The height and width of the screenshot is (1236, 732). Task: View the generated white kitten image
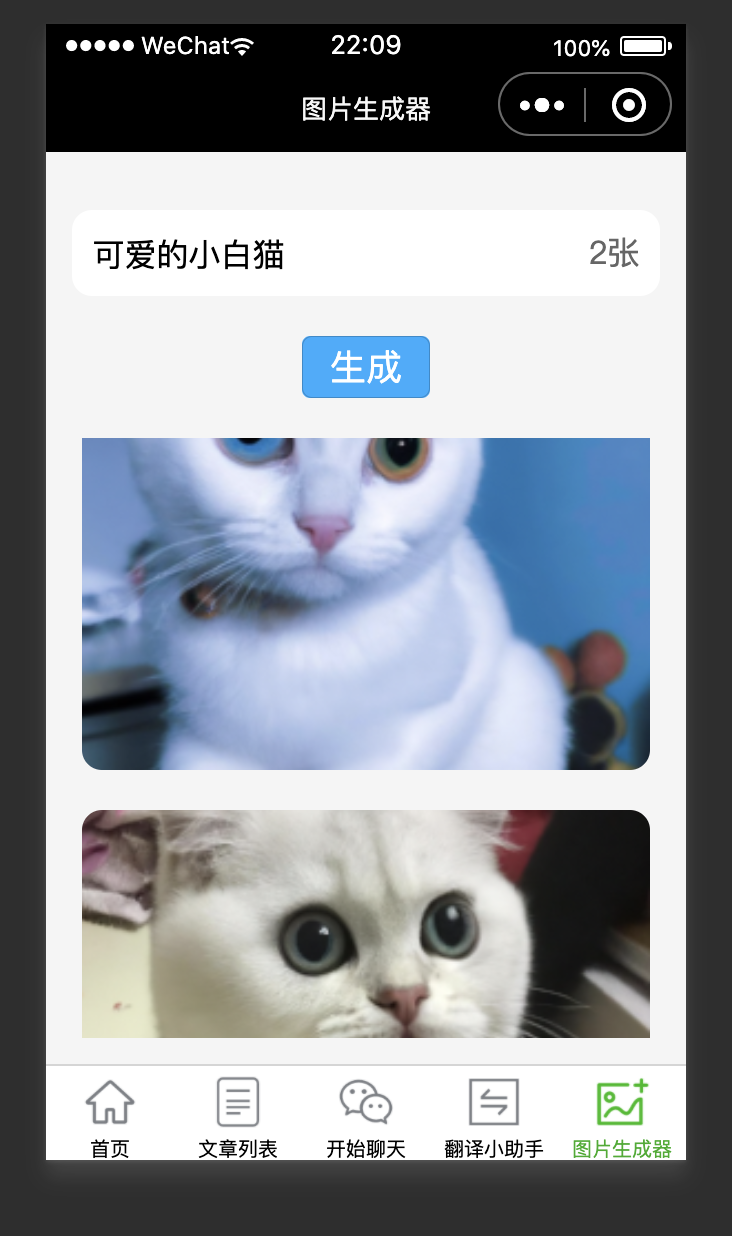tap(366, 924)
